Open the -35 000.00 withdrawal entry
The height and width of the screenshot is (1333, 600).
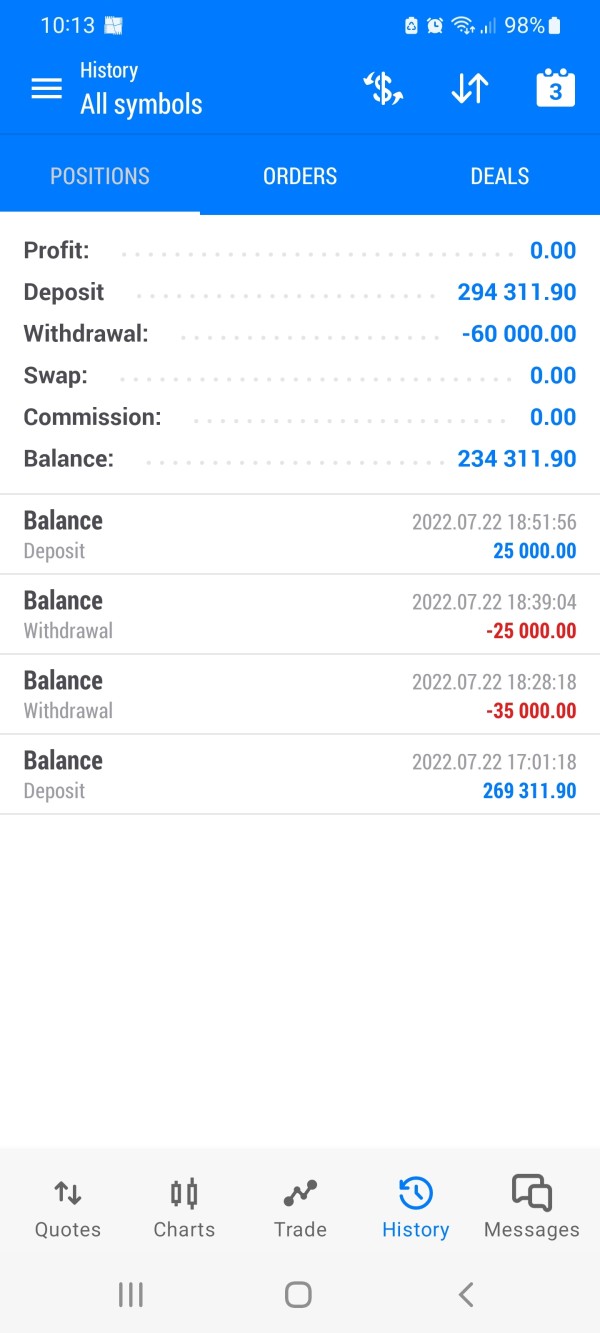coord(300,695)
